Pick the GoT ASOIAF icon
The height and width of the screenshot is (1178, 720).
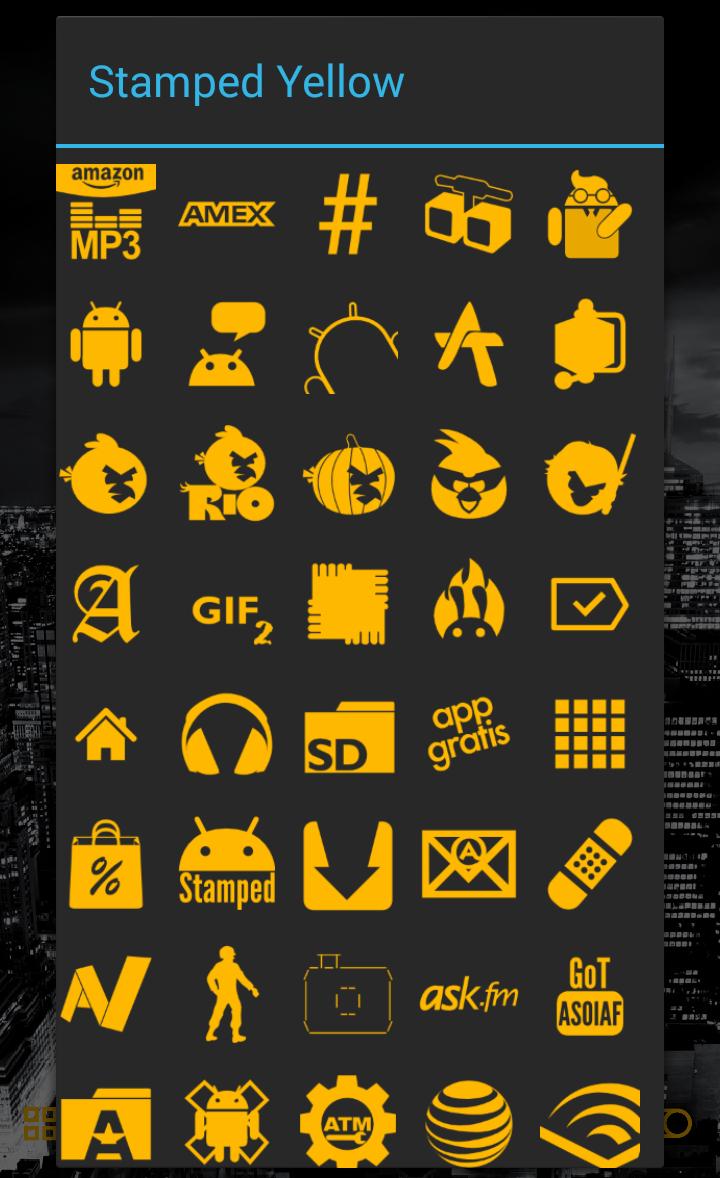(590, 996)
